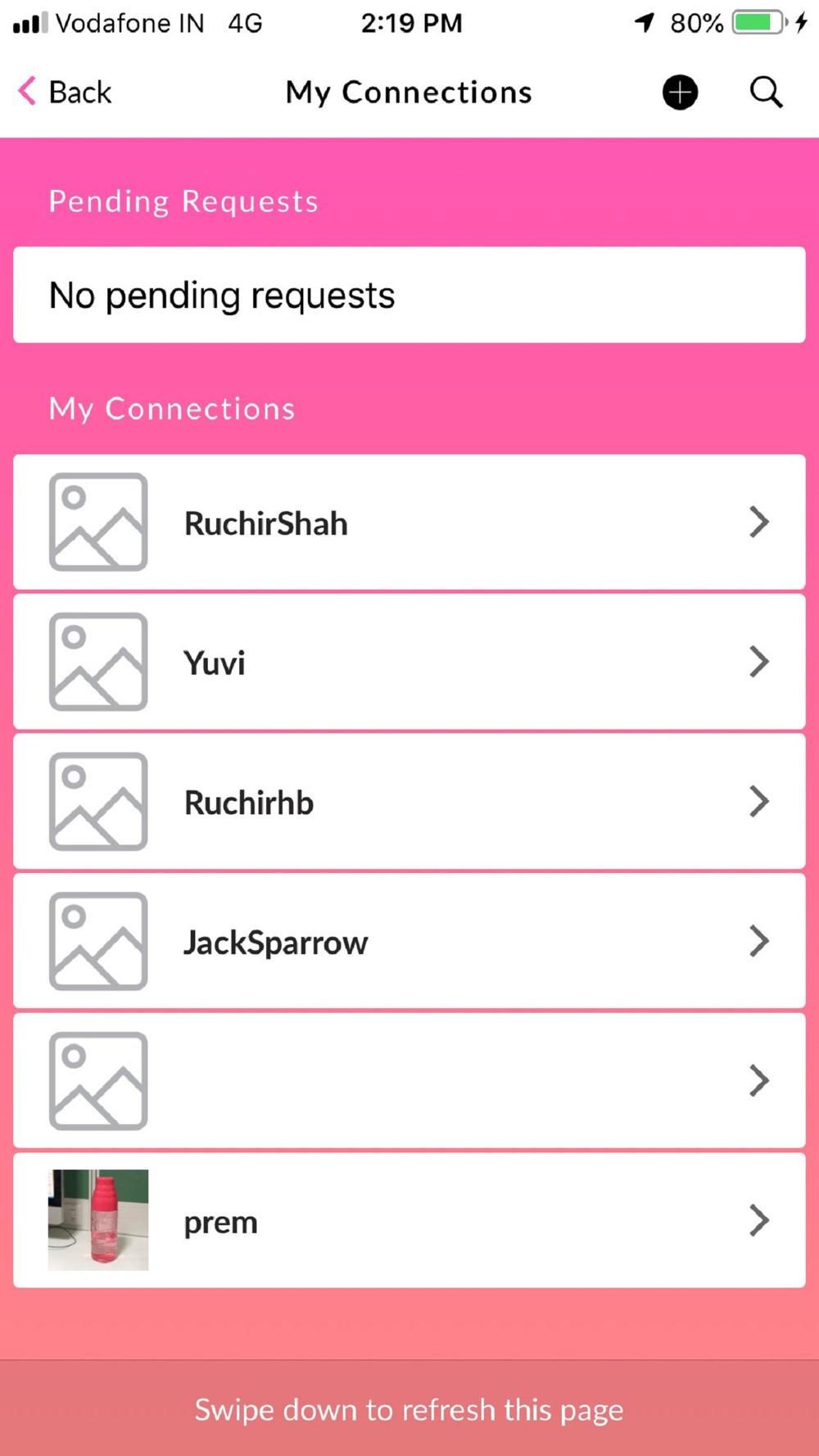This screenshot has height=1456, width=819.
Task: View prem's connection profile
Action: coord(409,1221)
